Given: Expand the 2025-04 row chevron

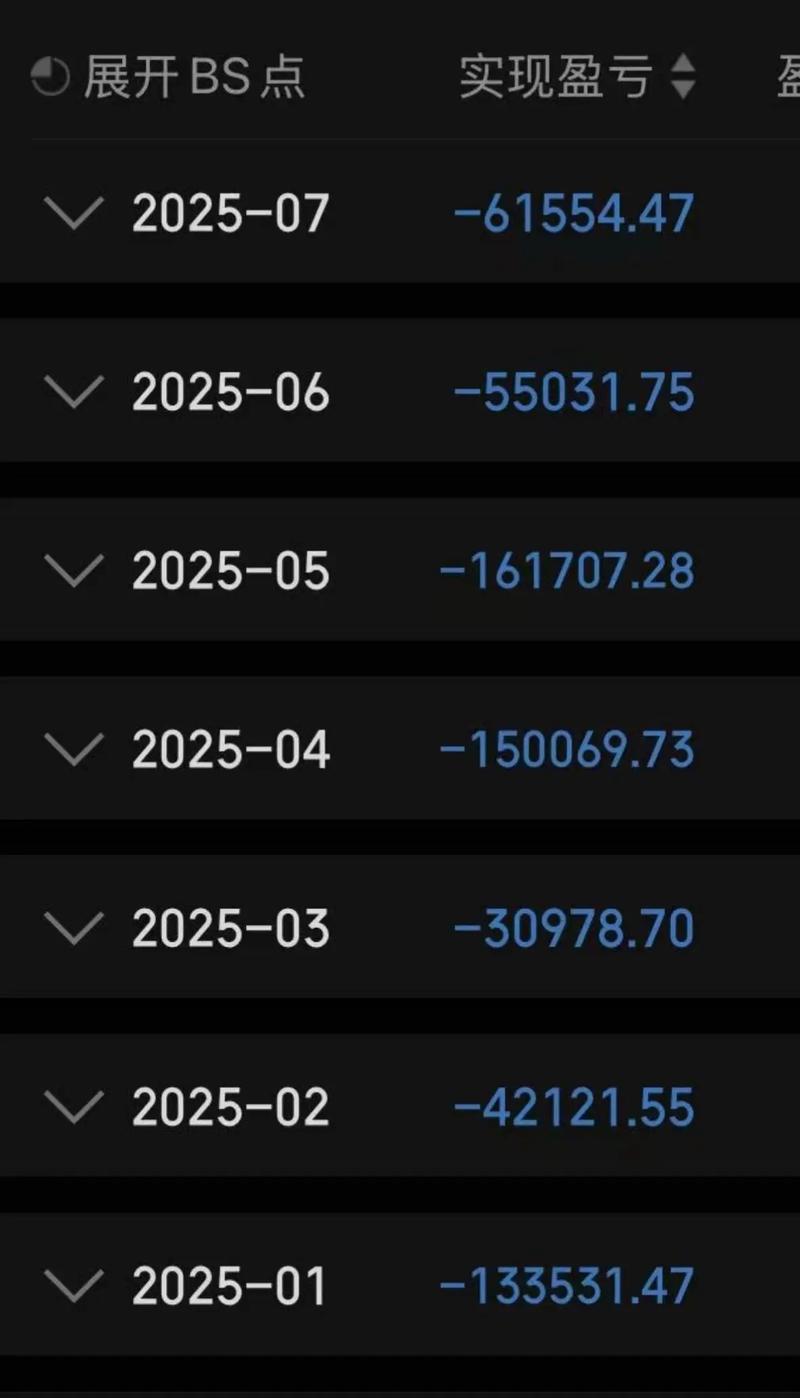Looking at the screenshot, I should click(76, 749).
